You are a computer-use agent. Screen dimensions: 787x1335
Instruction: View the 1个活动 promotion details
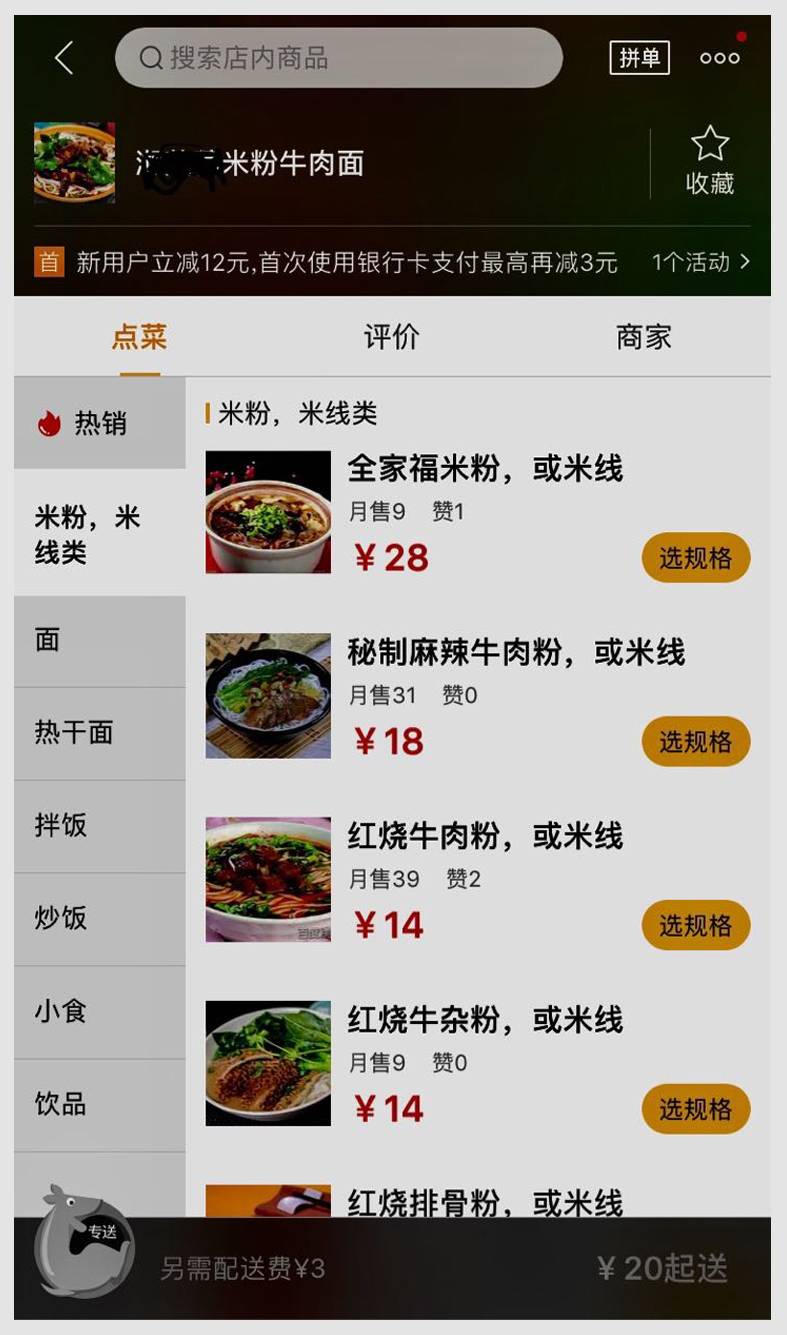[x=700, y=263]
